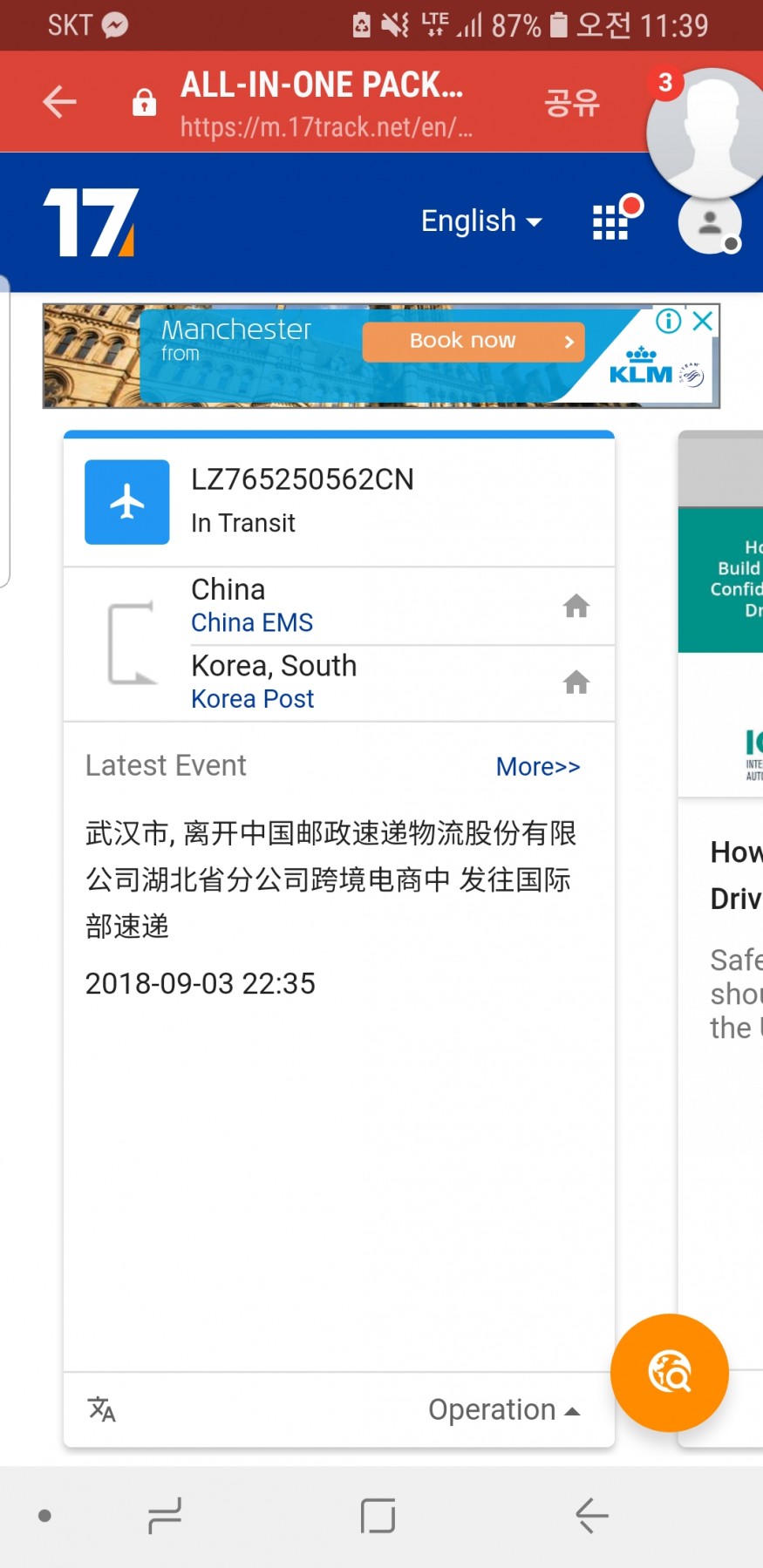Open Korea Post homepage via home icon
The image size is (763, 1568).
[x=576, y=682]
